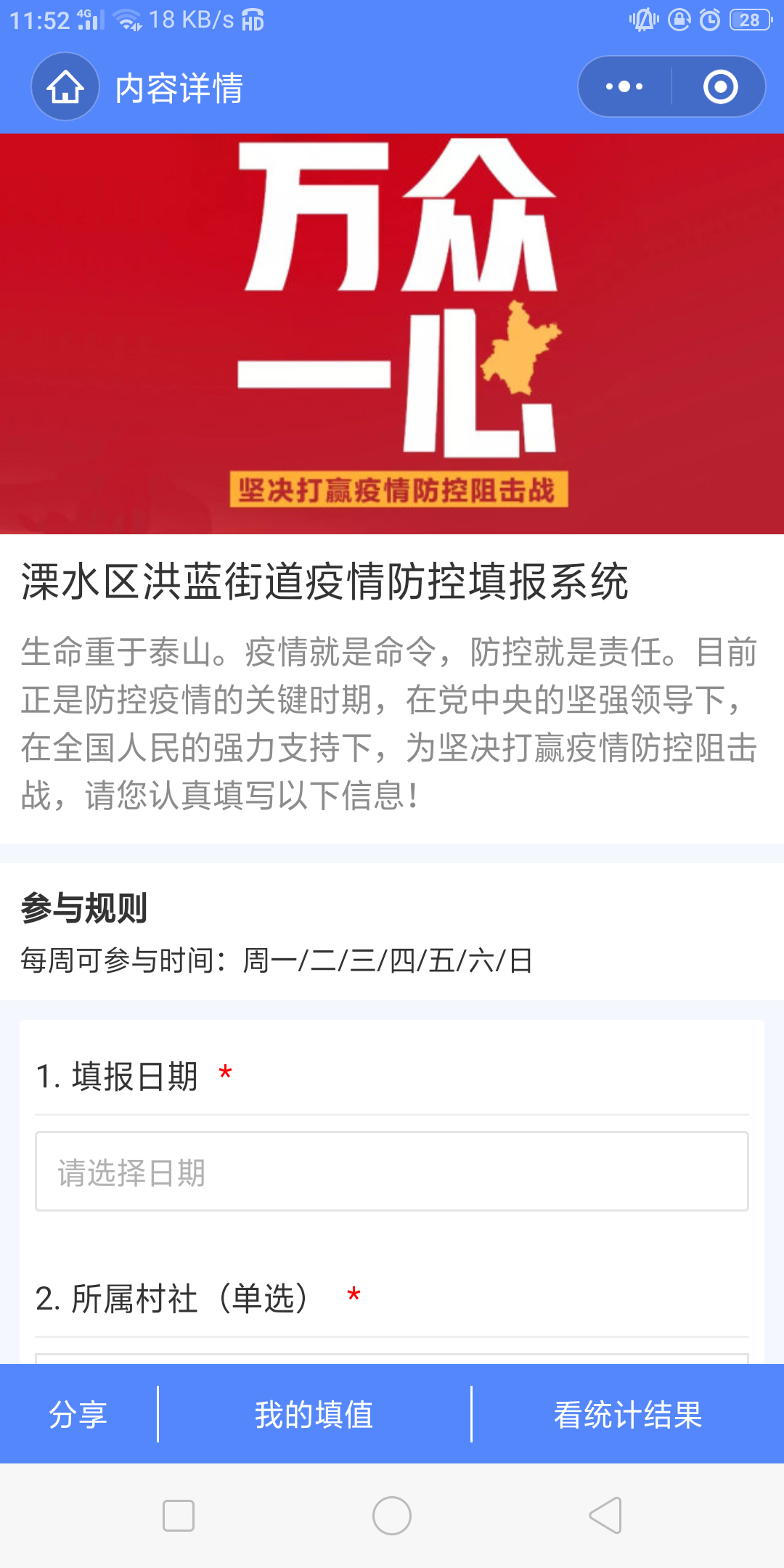The width and height of the screenshot is (784, 1568).
Task: Go to the mini program home page
Action: [x=65, y=87]
